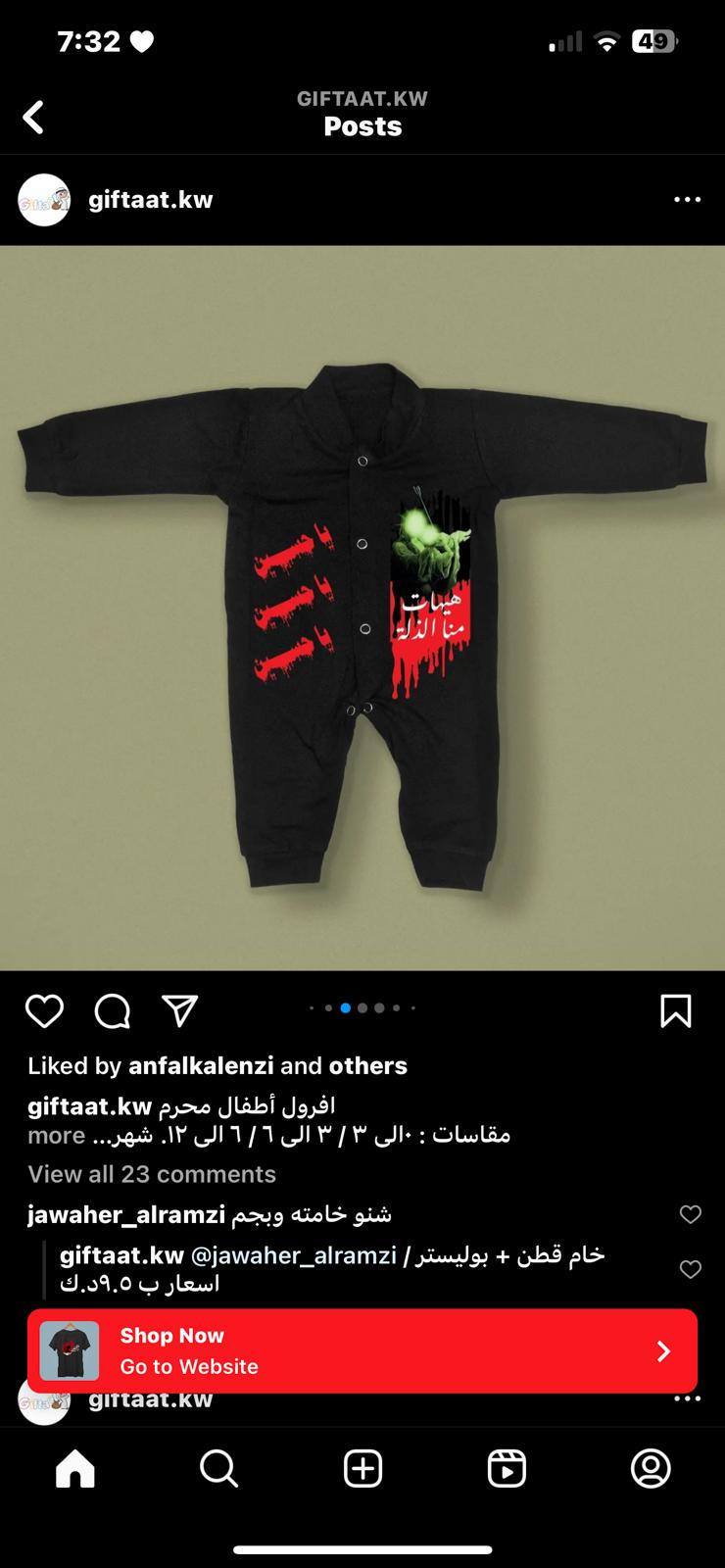Like jawaher_alramzi's comment
Viewport: 725px width, 1568px height.
click(691, 1214)
